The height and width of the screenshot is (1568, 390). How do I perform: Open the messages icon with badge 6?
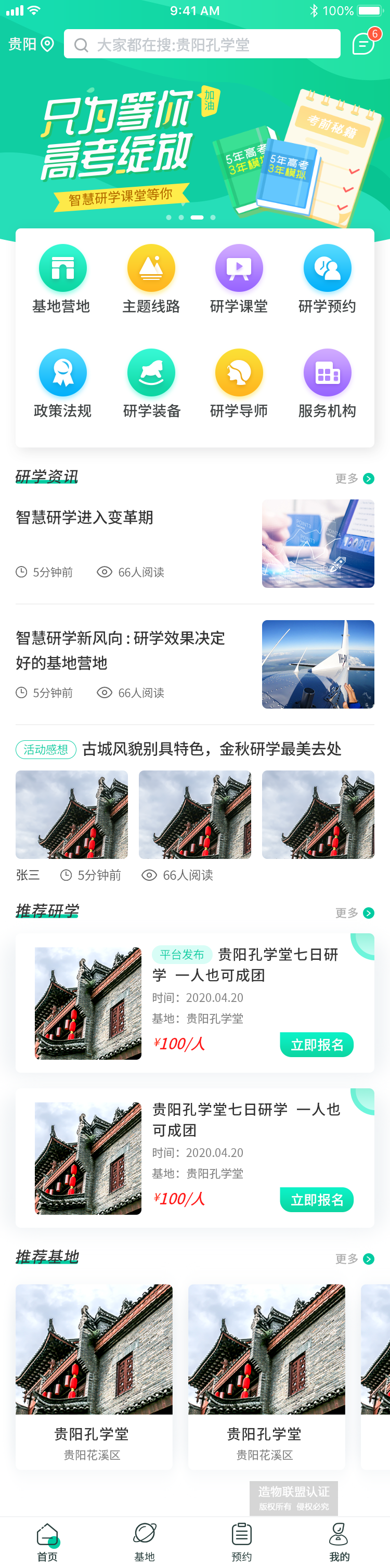click(364, 44)
